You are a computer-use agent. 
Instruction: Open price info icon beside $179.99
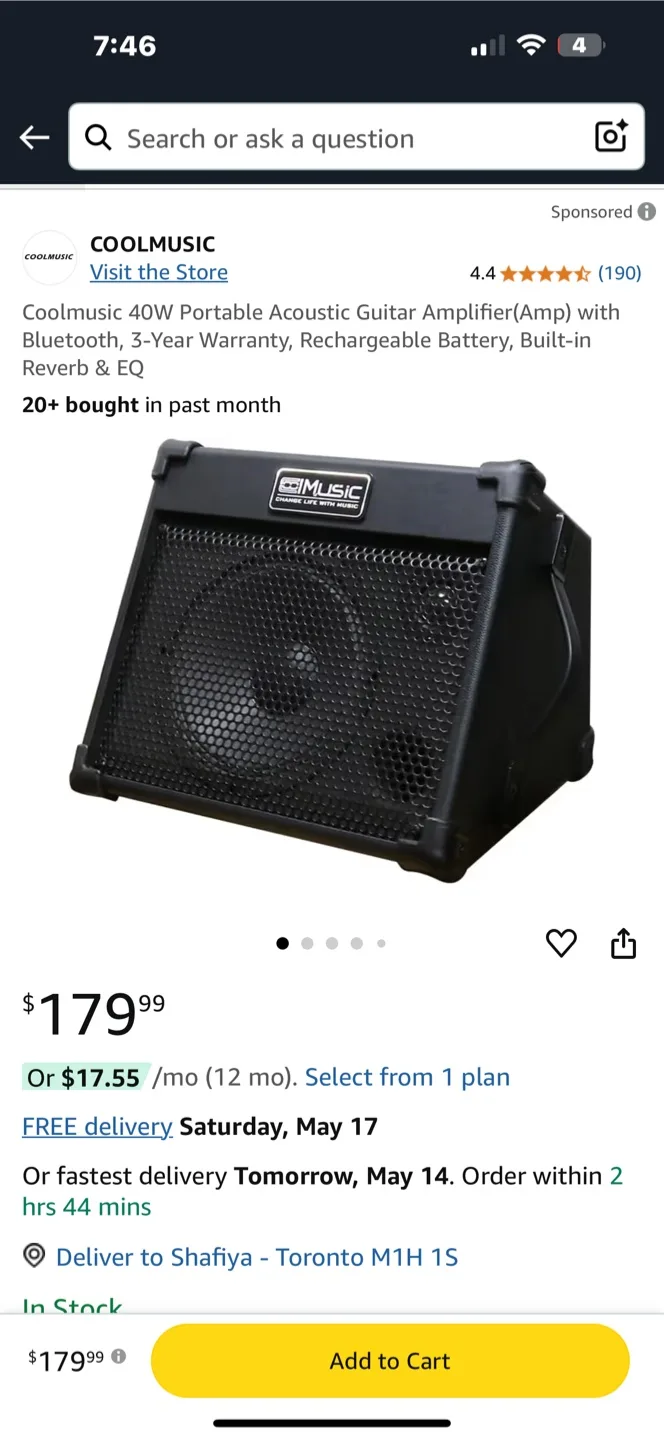[119, 1357]
